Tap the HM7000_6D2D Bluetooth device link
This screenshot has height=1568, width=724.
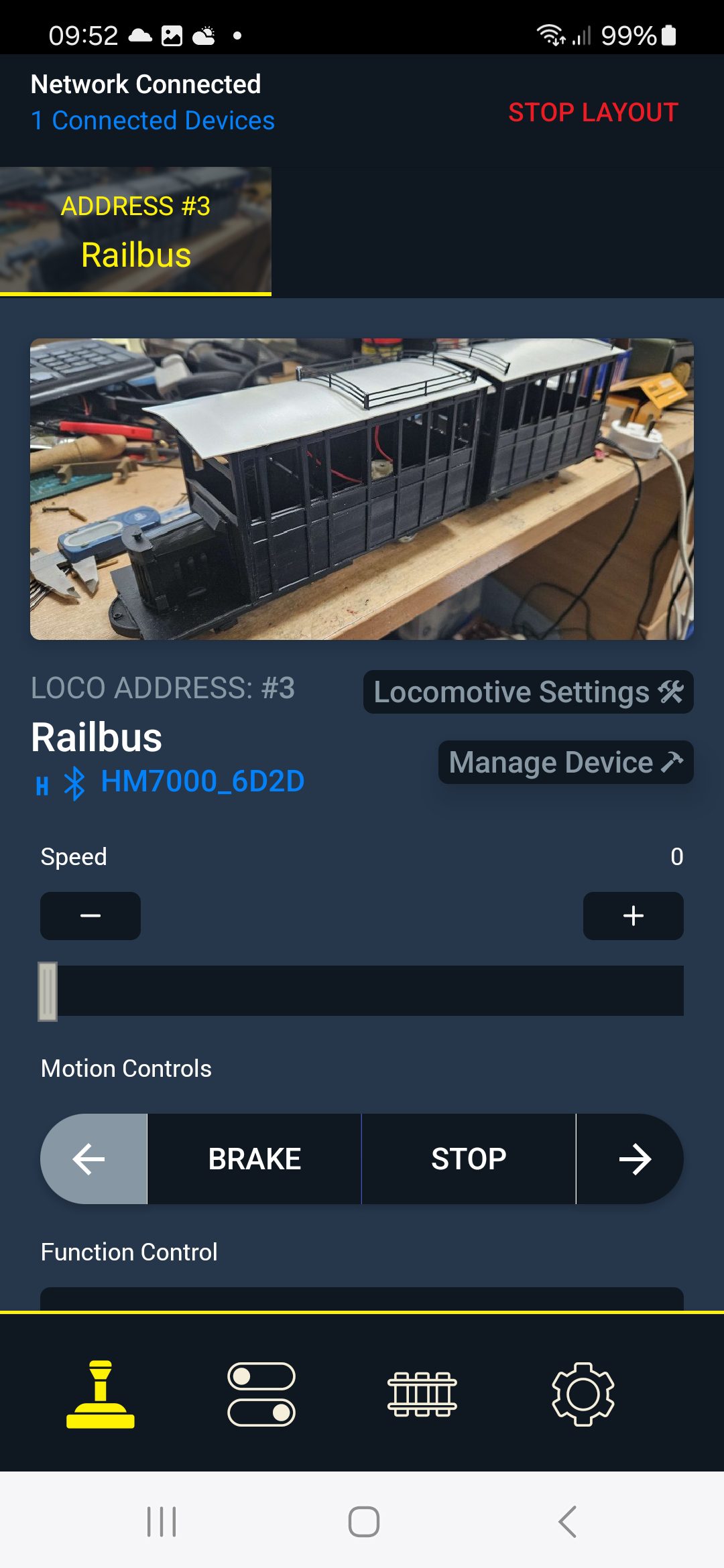point(202,781)
